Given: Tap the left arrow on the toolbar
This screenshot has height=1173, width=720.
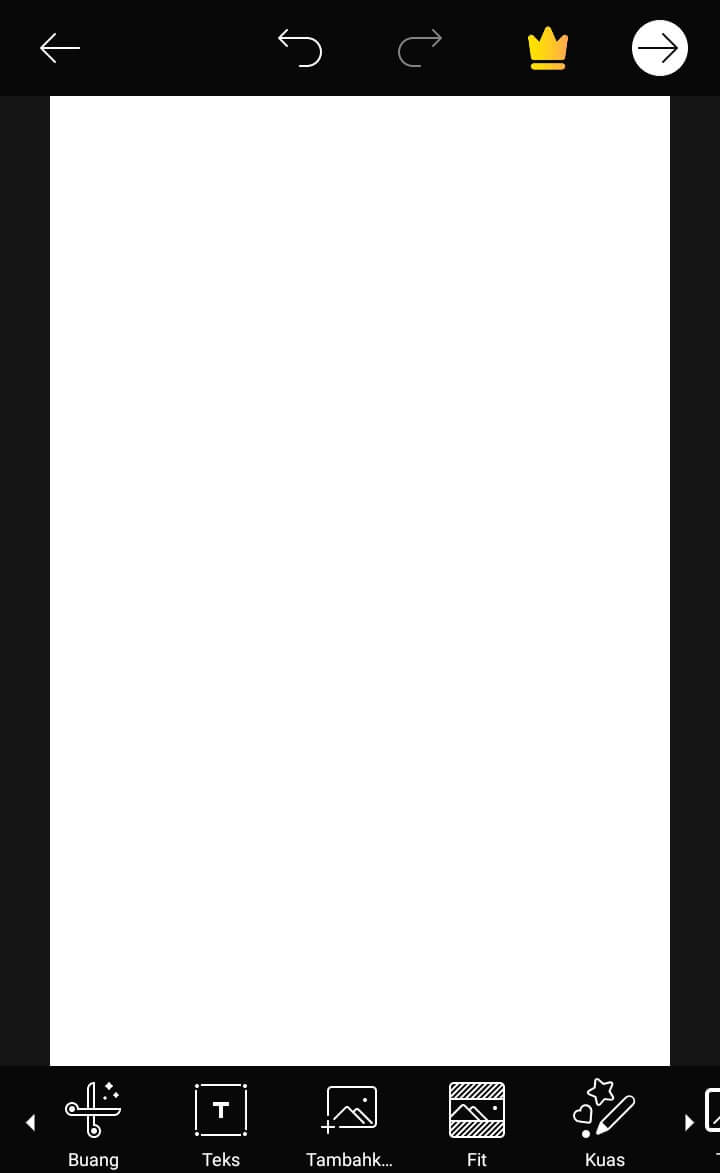Looking at the screenshot, I should pyautogui.click(x=30, y=1123).
